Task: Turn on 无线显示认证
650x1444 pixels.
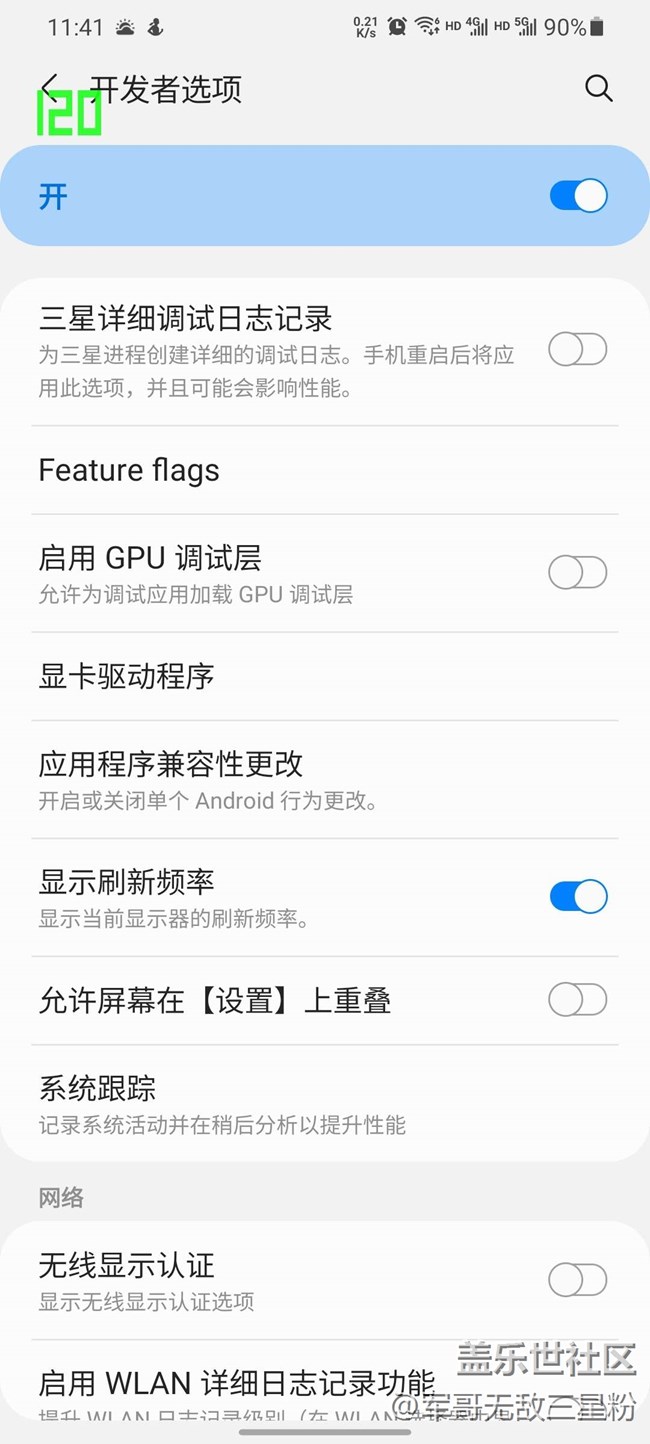Action: (578, 1280)
